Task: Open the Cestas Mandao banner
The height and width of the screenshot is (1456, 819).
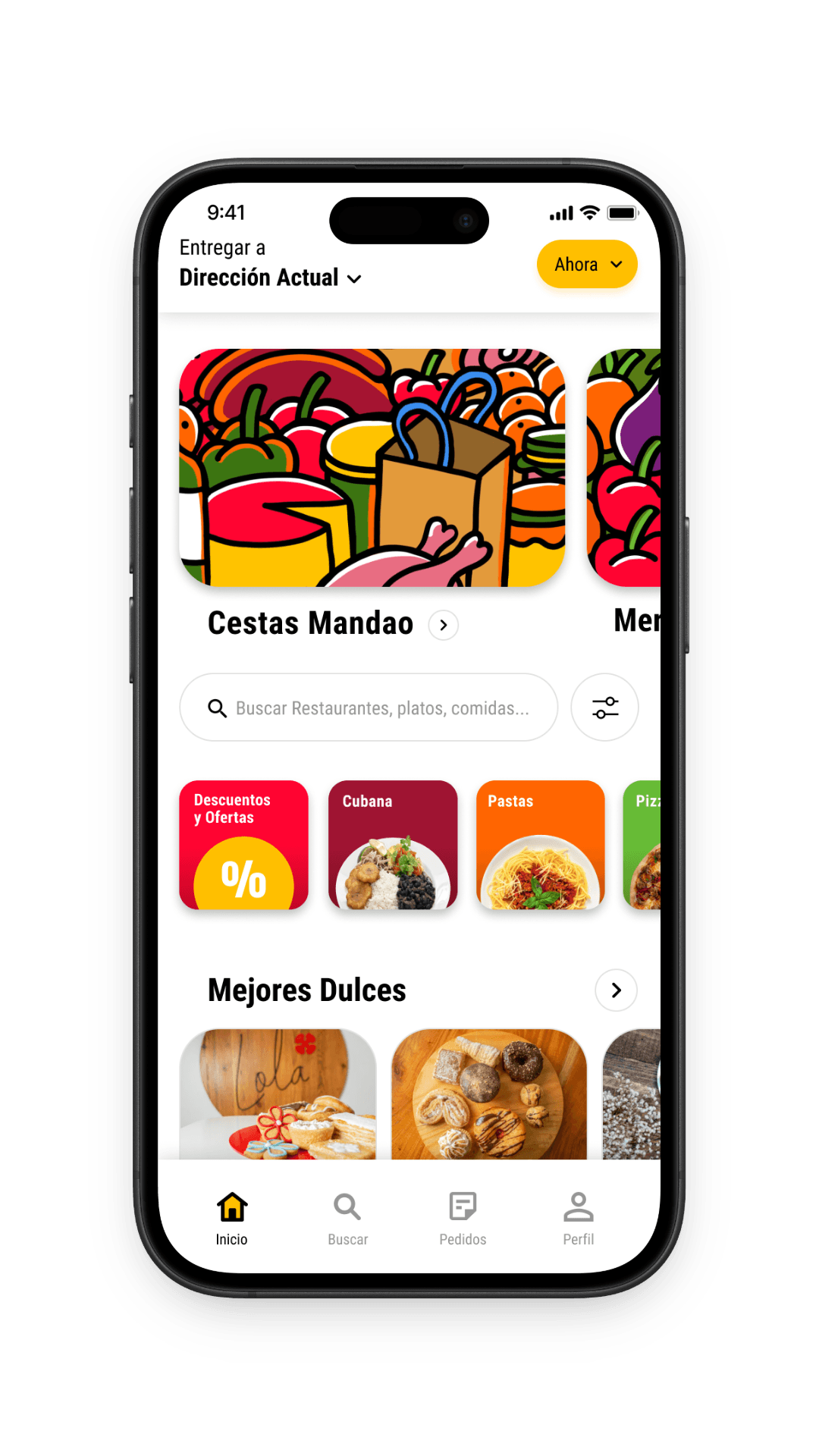Action: (x=372, y=467)
